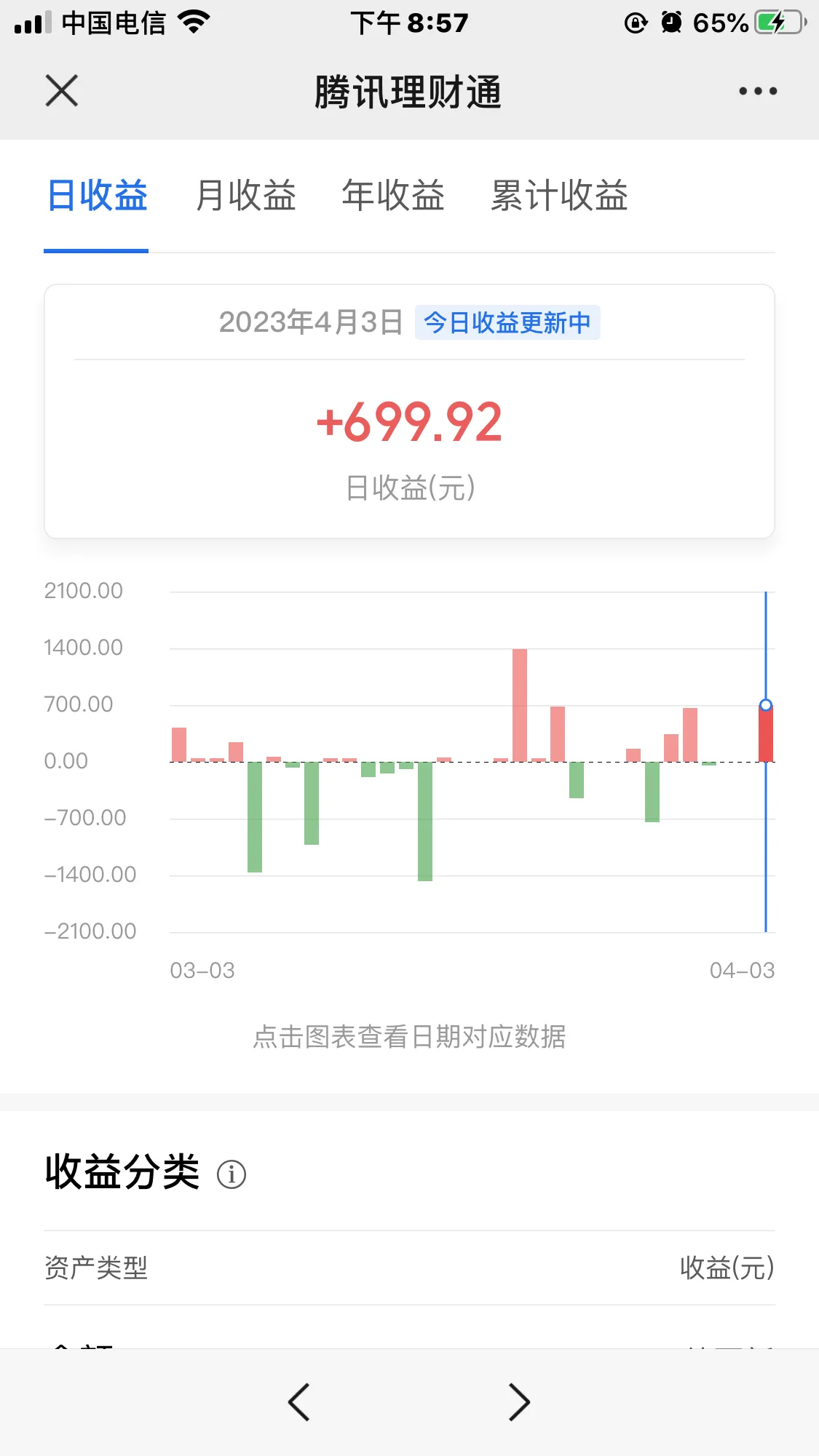This screenshot has width=819, height=1456.
Task: Select the highlighted 04-03 bar in chart
Action: click(766, 733)
